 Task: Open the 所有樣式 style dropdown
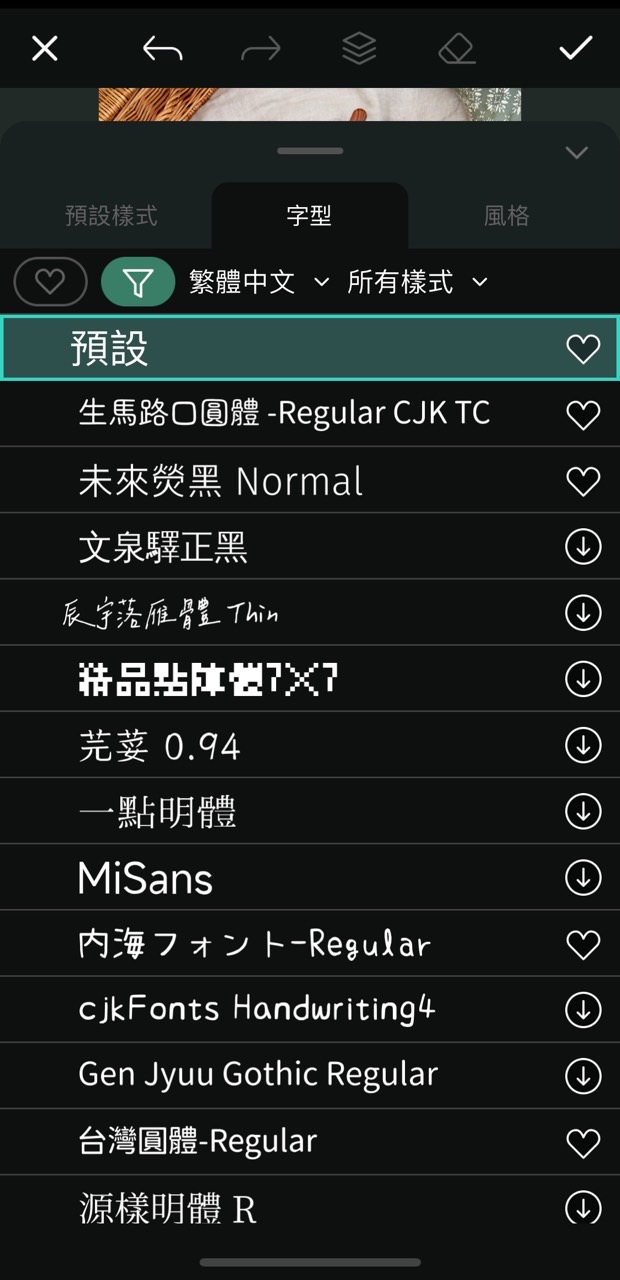pyautogui.click(x=416, y=282)
